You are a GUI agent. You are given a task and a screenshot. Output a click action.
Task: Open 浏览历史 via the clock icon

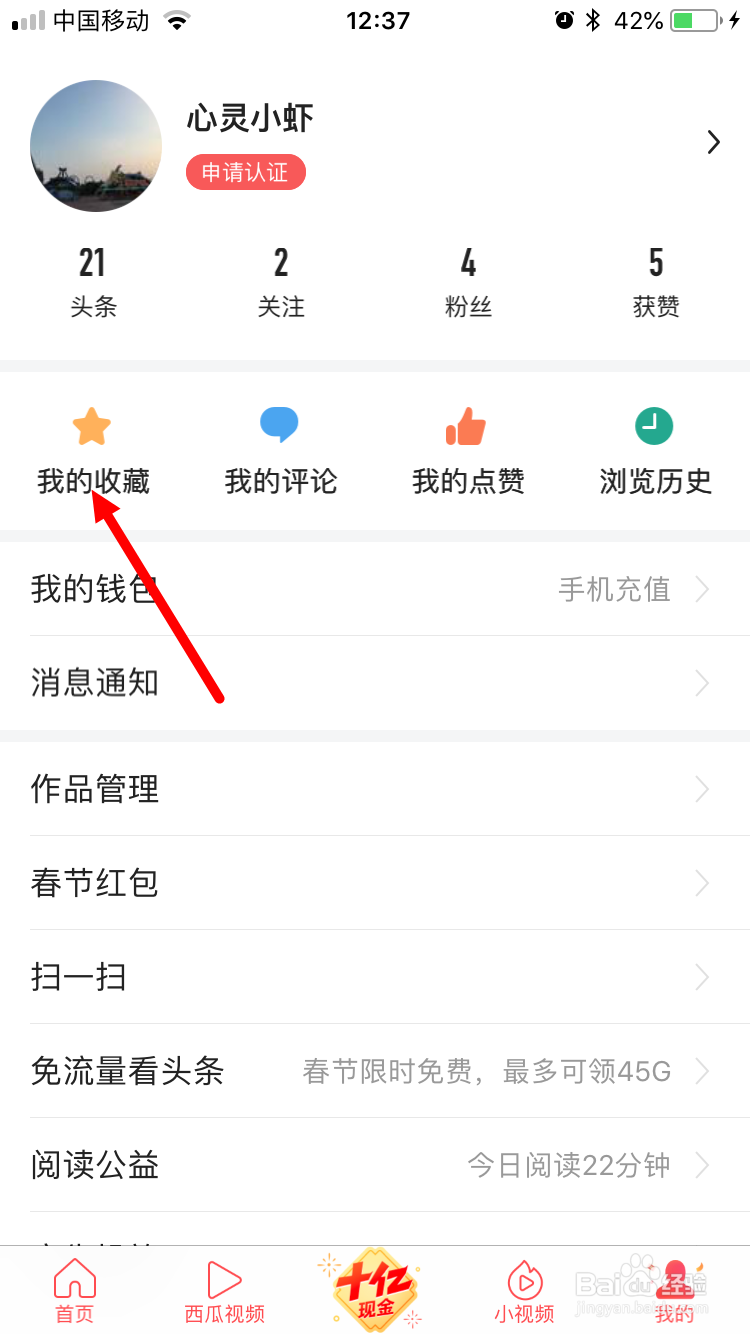[654, 426]
